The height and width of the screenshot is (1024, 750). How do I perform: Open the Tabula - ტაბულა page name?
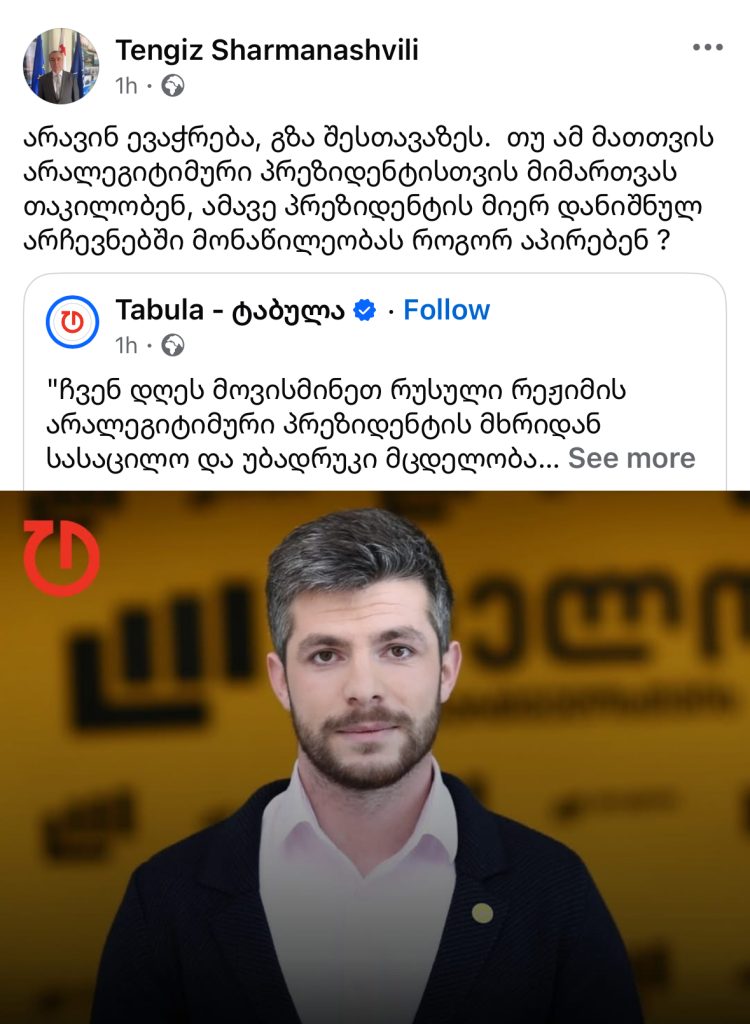click(230, 310)
